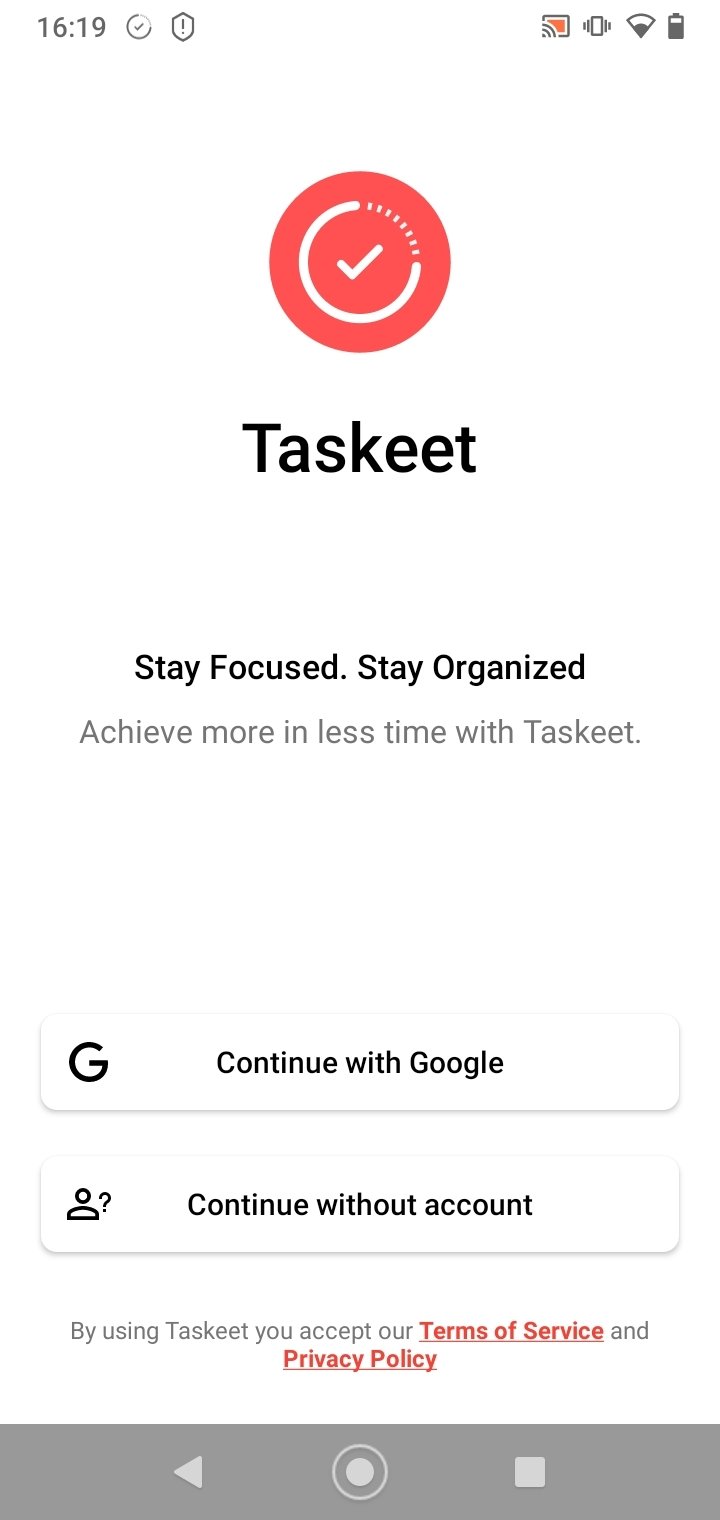Open the Terms of Service link
The height and width of the screenshot is (1520, 720).
click(511, 1331)
